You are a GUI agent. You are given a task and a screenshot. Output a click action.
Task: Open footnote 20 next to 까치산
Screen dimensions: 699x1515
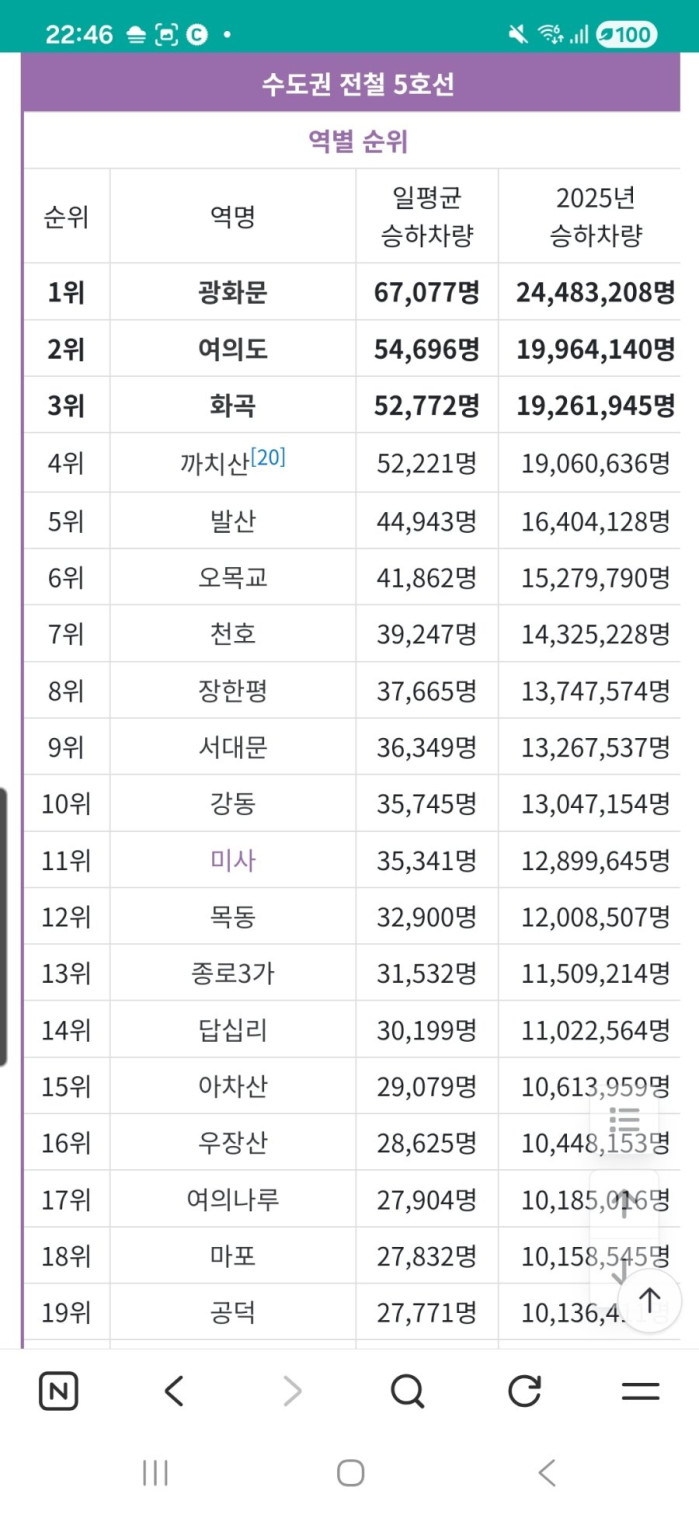(268, 458)
